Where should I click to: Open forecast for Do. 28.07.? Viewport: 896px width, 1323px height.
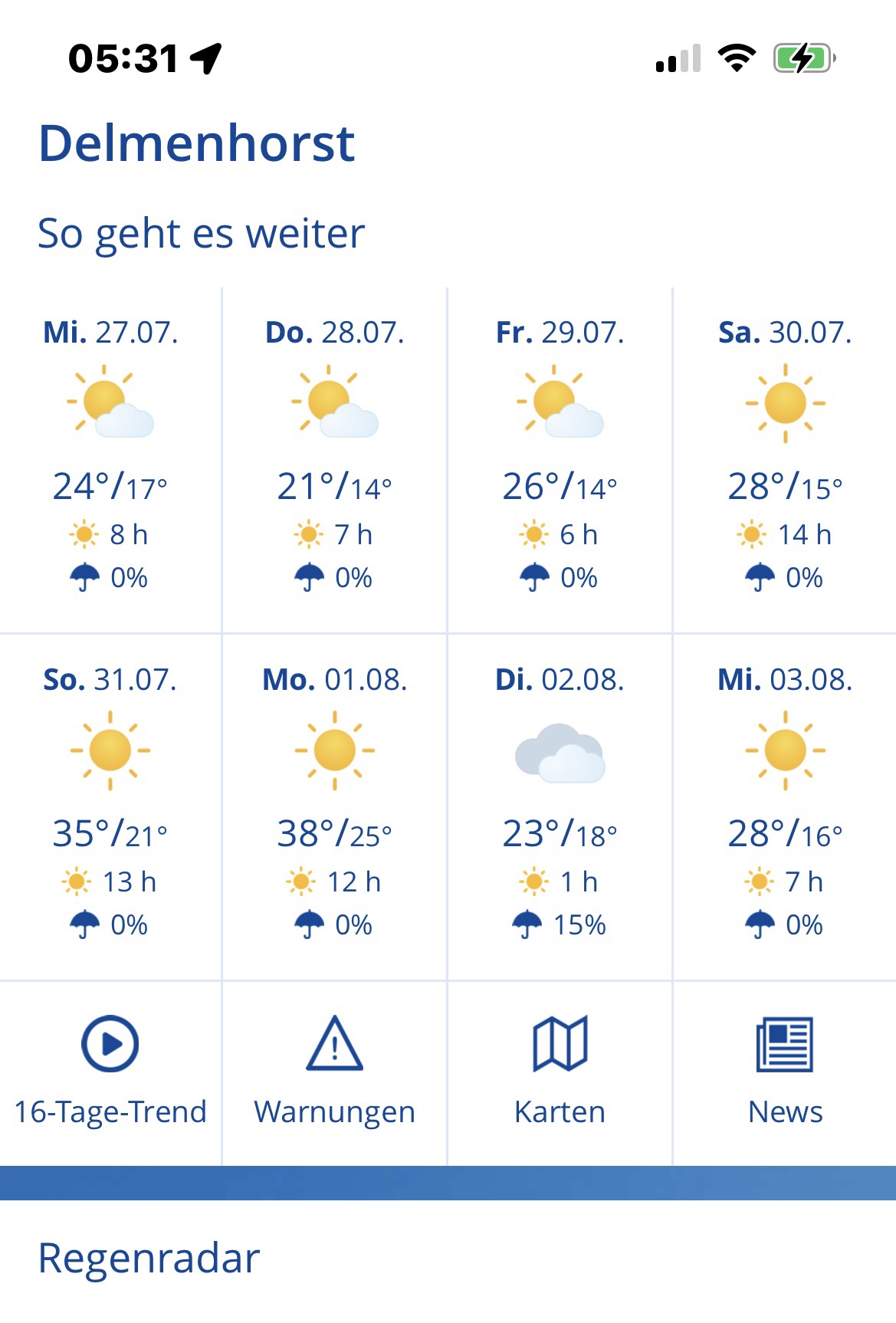334,460
